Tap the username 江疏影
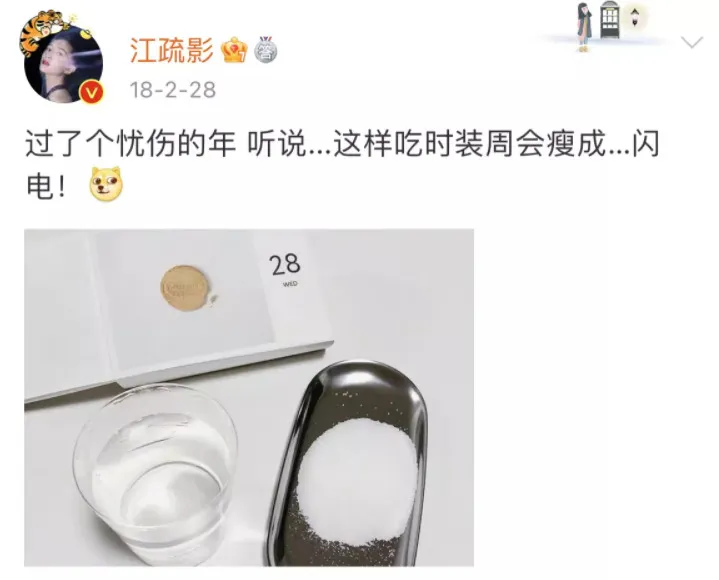Image resolution: width=719 pixels, height=580 pixels. (171, 50)
